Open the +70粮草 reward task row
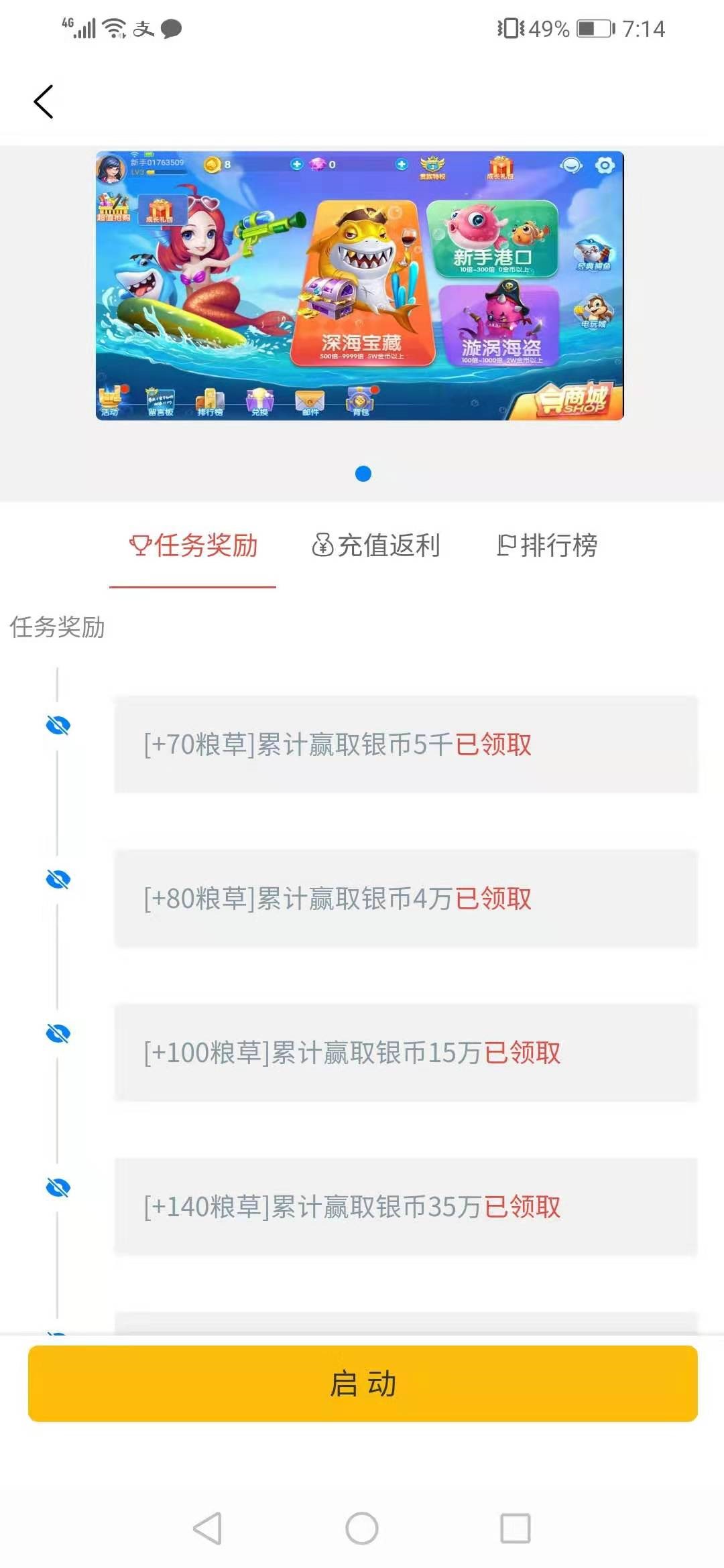This screenshot has height=1568, width=724. click(x=406, y=744)
